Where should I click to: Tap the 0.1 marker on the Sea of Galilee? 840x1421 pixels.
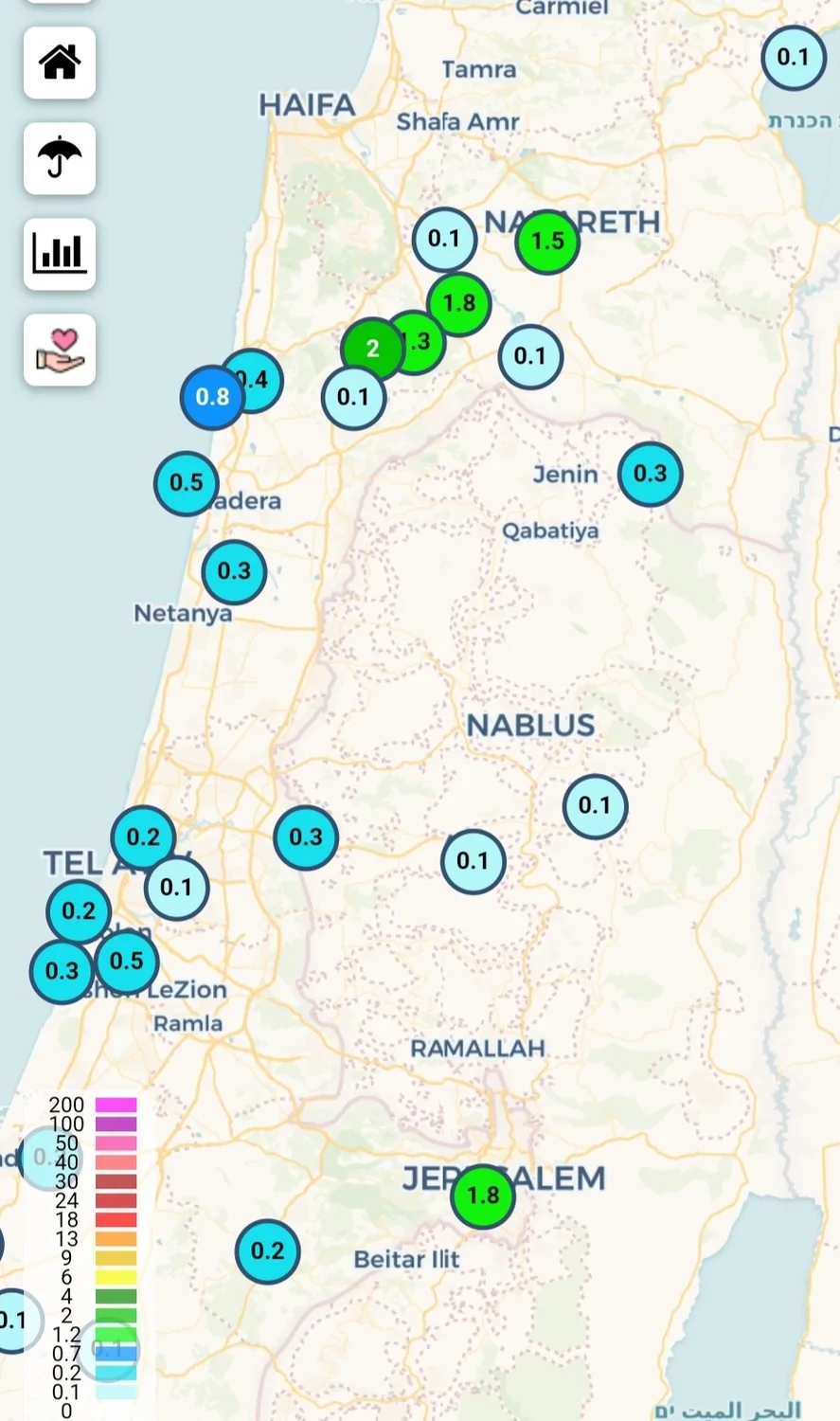tap(794, 58)
